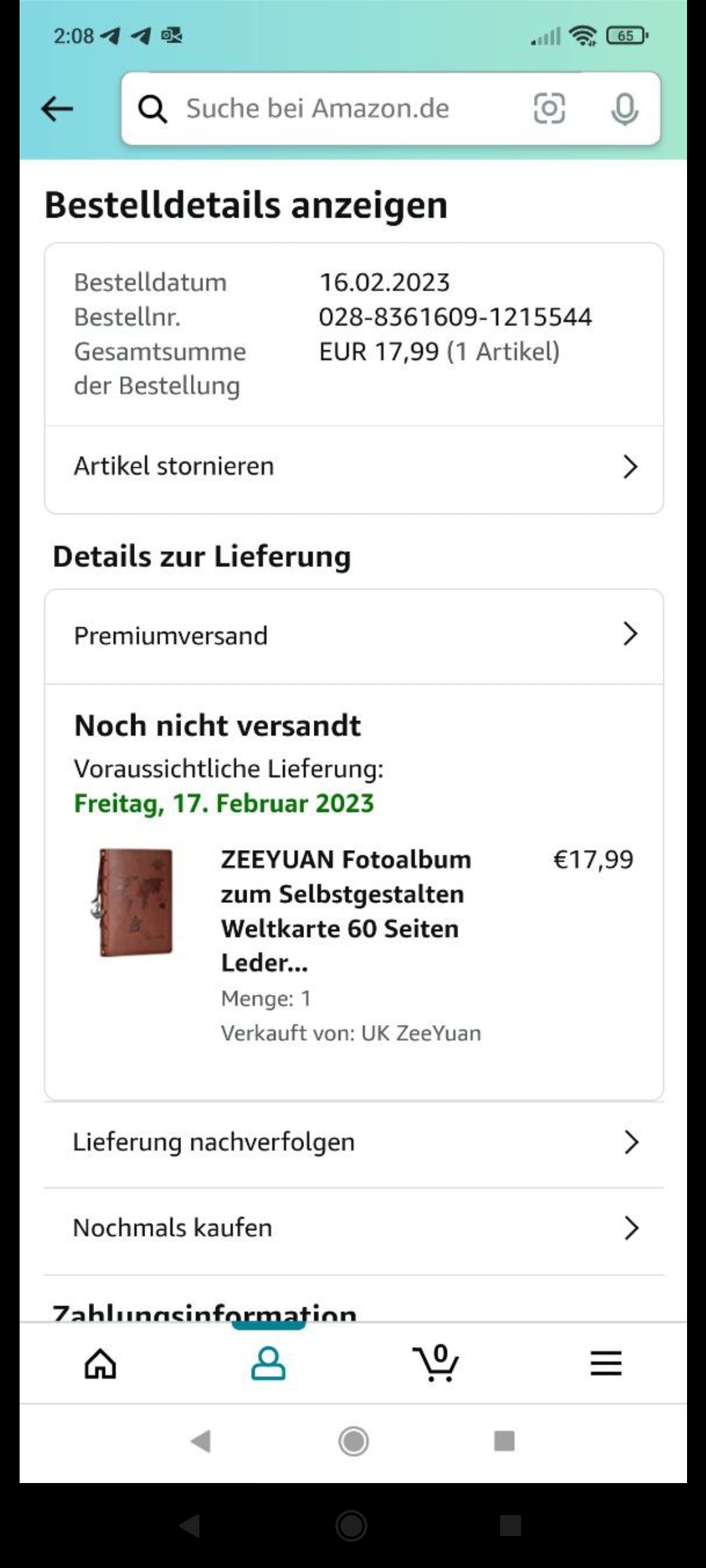The image size is (706, 1568).
Task: Switch to the Home tab
Action: click(x=101, y=1364)
